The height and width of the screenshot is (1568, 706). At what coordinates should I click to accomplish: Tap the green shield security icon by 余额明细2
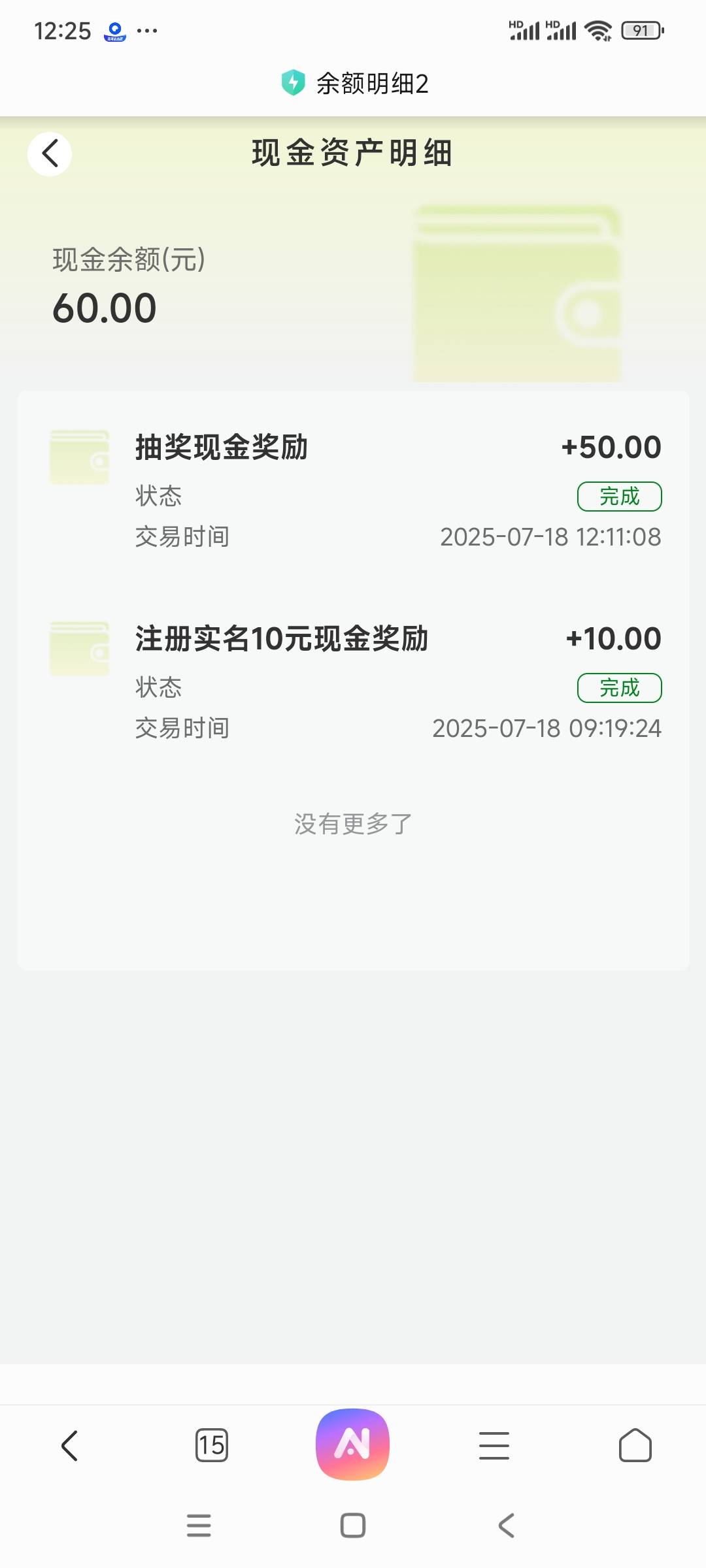coord(294,83)
